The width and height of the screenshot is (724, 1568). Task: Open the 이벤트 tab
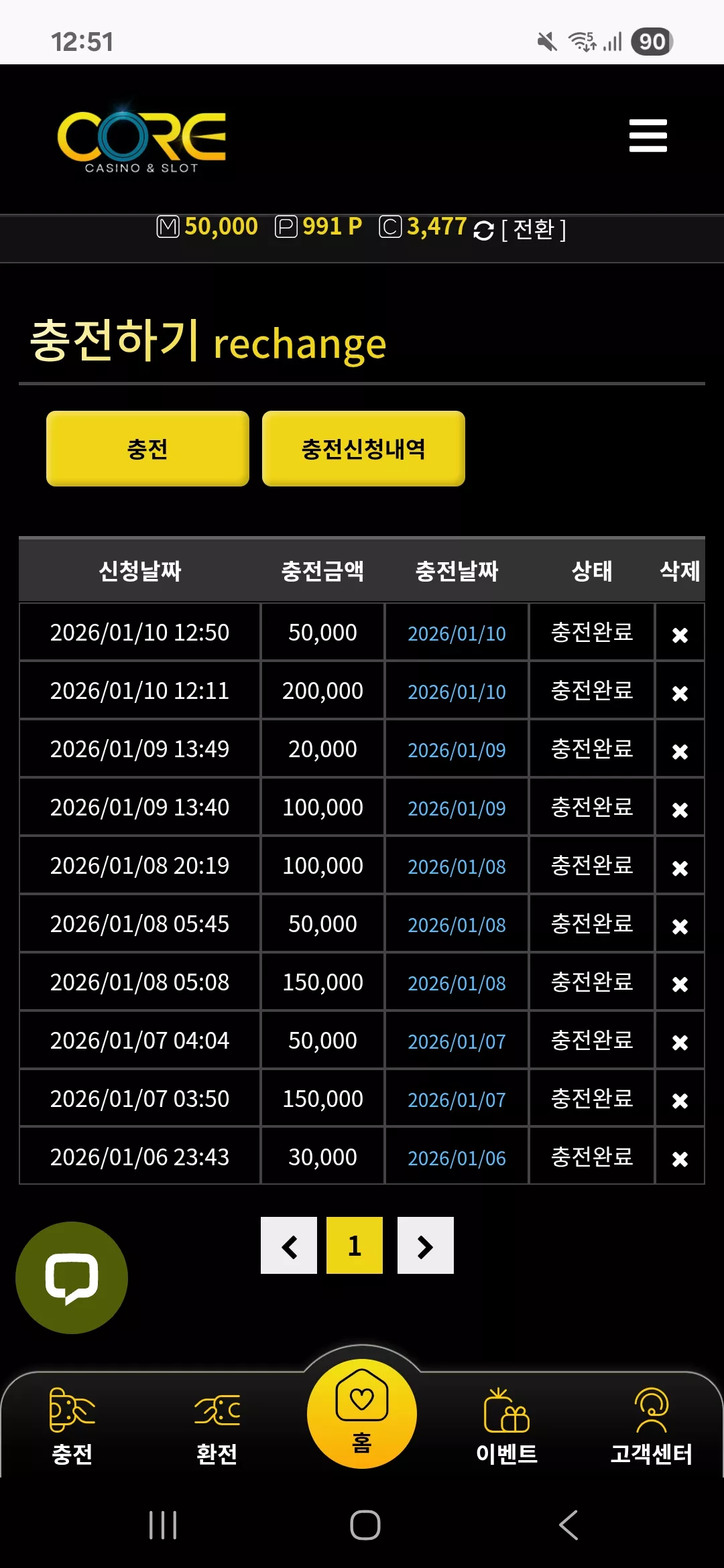(x=507, y=1427)
